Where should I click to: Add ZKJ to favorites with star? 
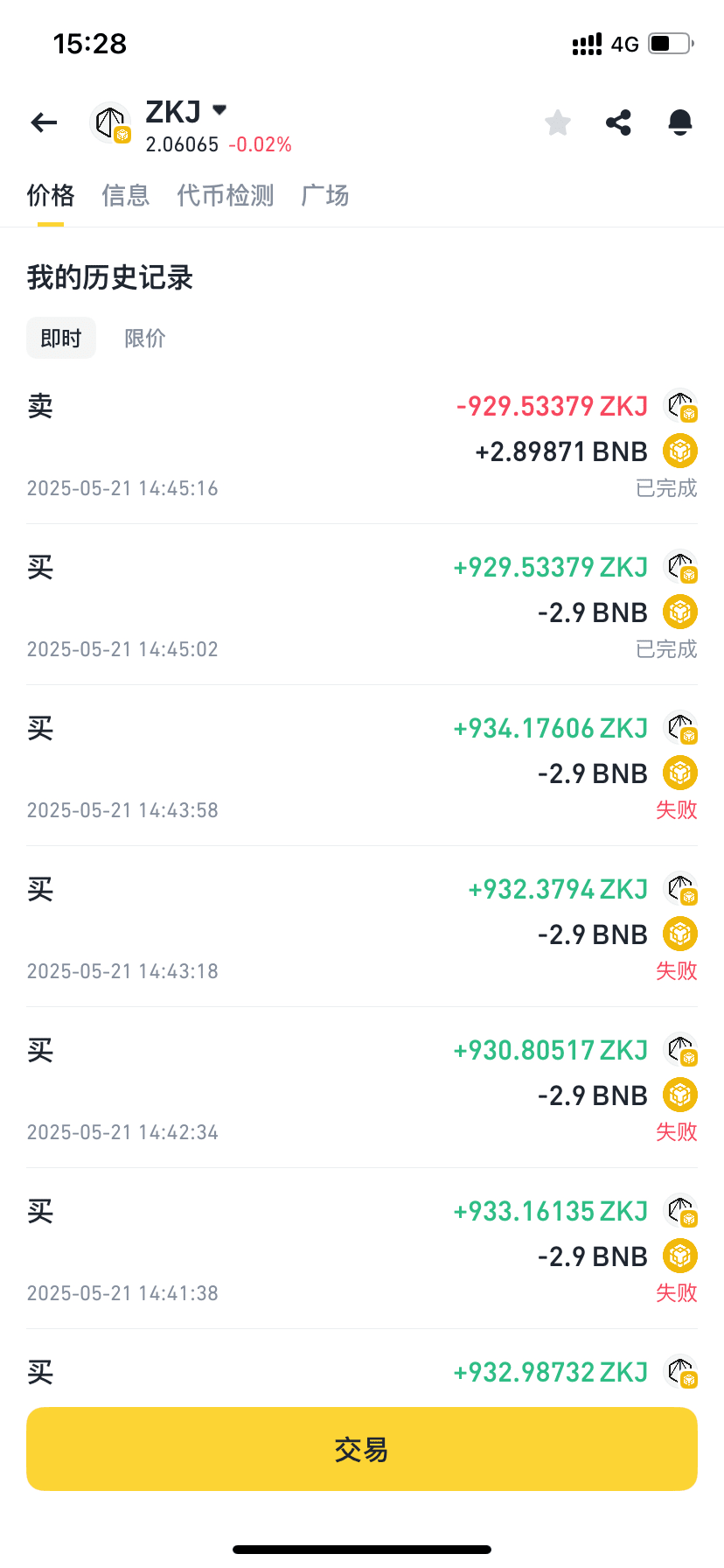point(557,122)
